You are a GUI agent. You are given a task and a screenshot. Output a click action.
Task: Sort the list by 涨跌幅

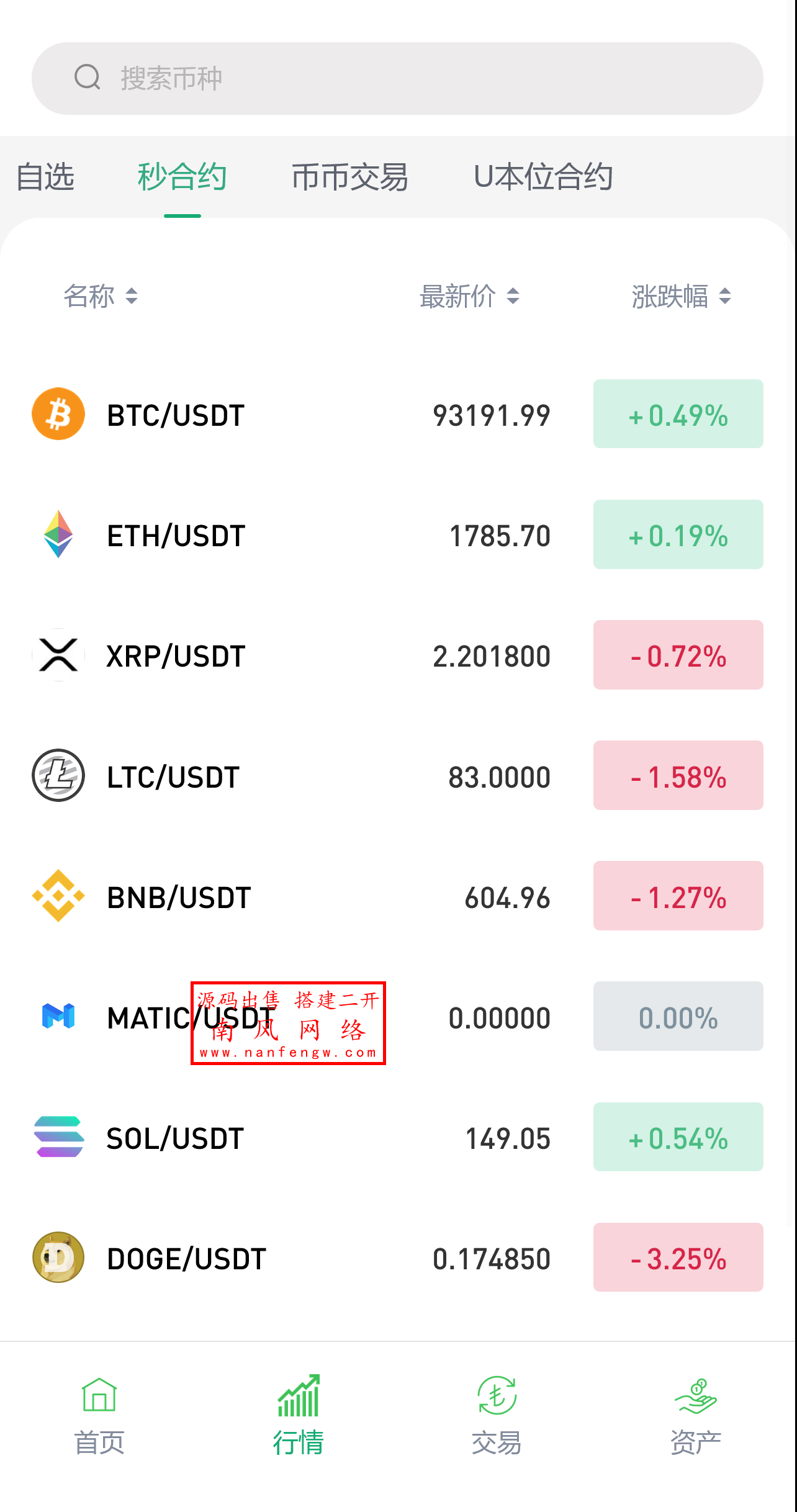[x=681, y=296]
